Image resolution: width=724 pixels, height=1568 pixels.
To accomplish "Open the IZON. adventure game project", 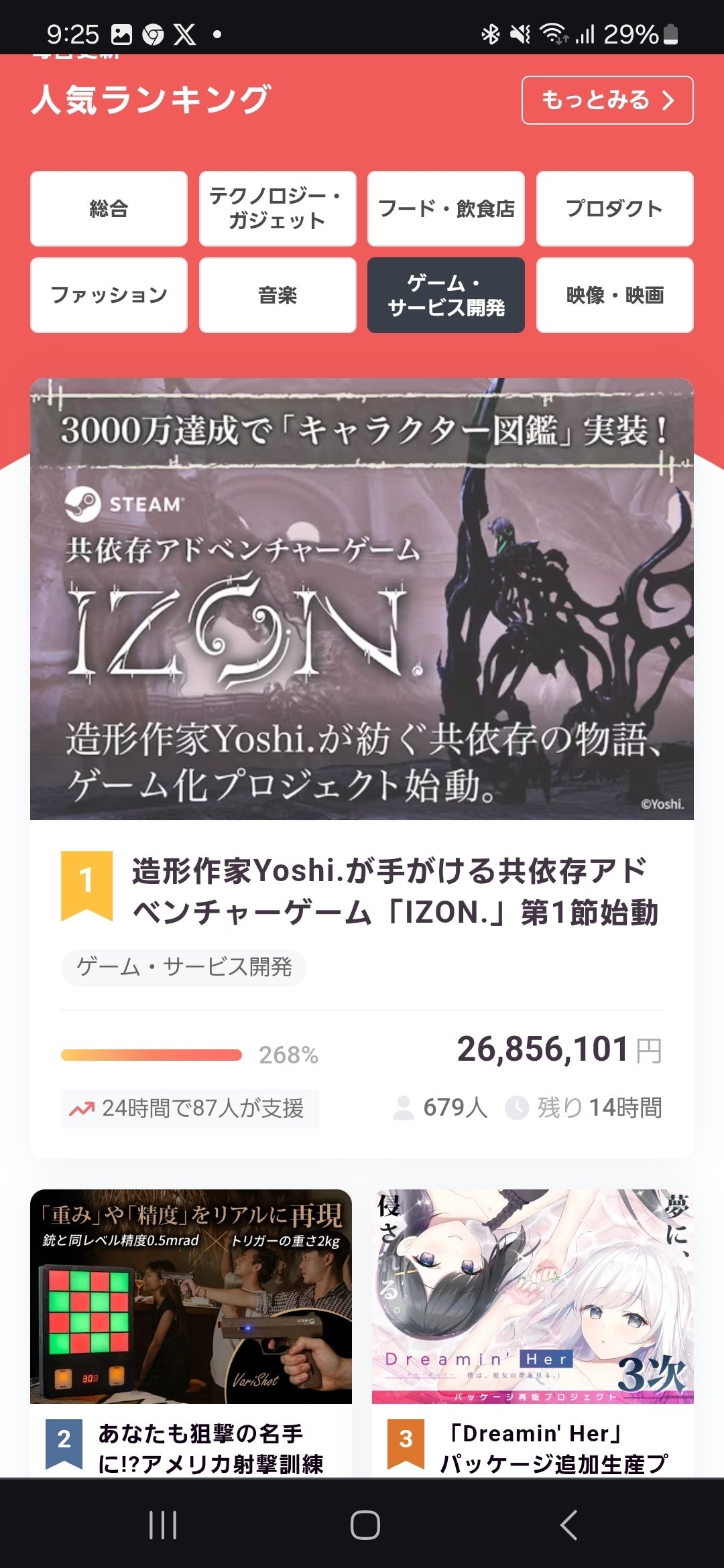I will click(x=394, y=891).
